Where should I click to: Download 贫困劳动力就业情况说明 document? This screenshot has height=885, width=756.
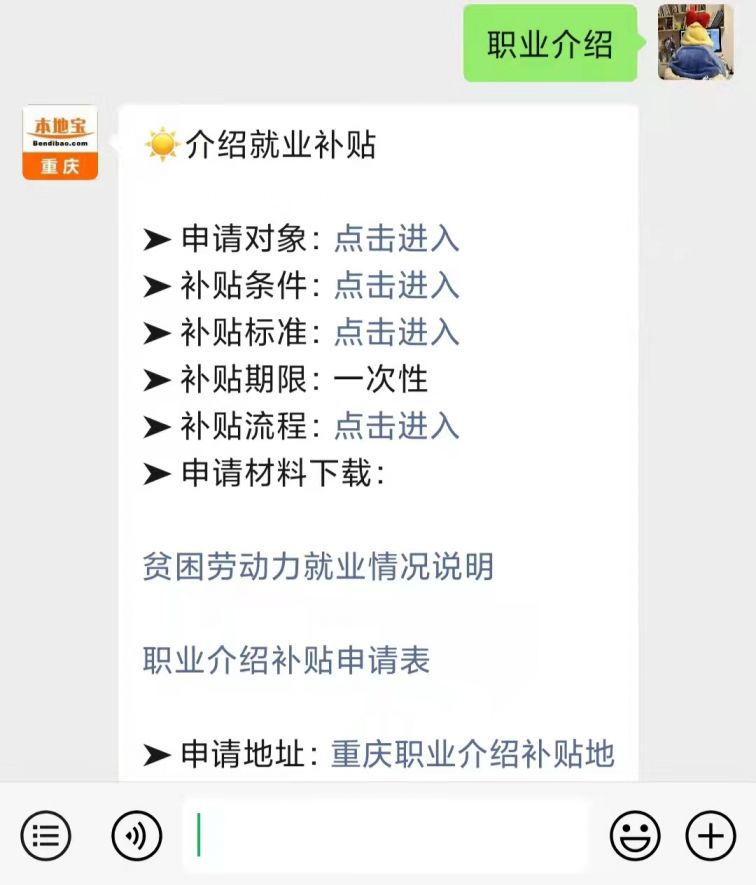click(318, 568)
